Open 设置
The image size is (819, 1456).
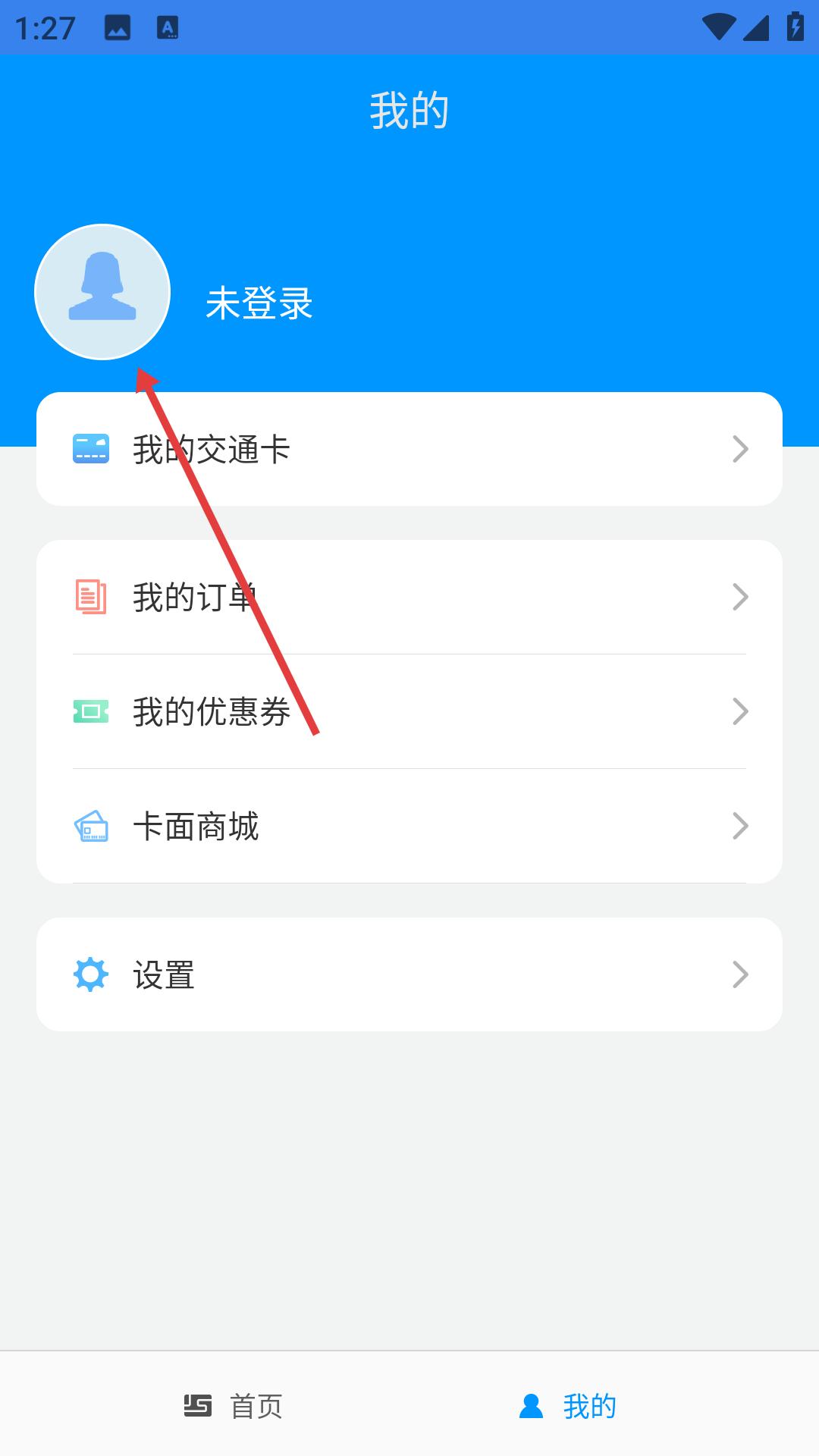click(x=409, y=974)
